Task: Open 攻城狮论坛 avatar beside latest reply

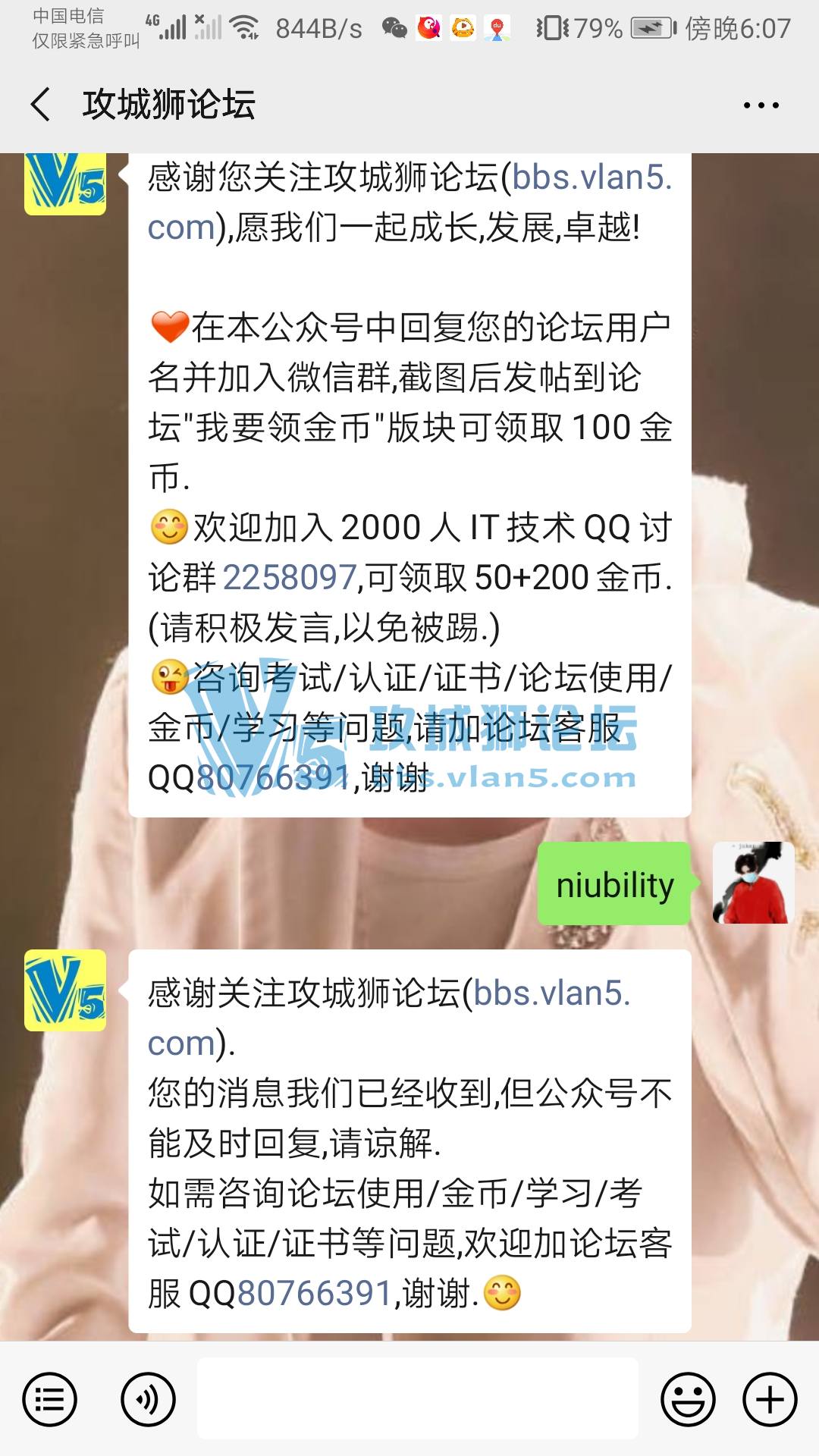Action: 65,990
